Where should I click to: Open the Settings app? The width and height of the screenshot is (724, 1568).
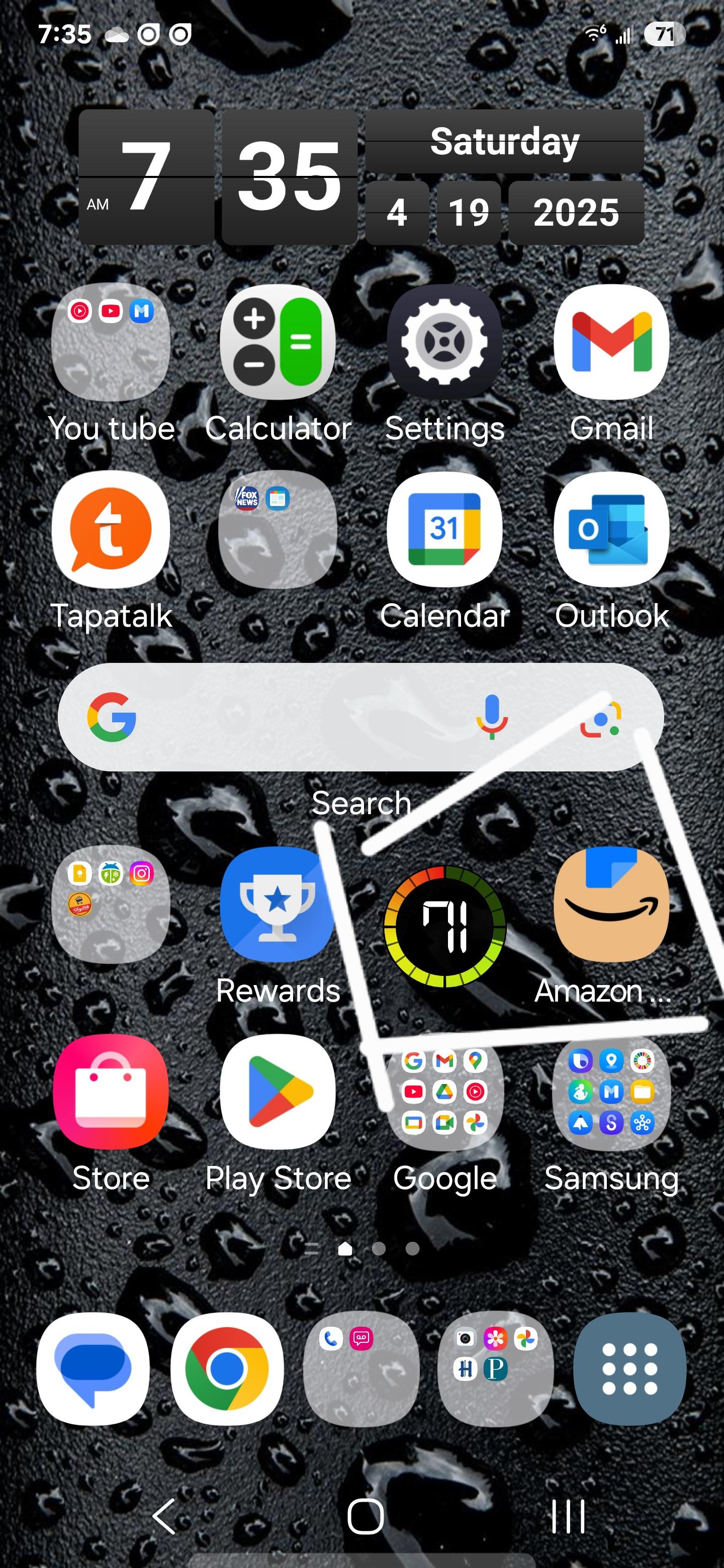coord(444,342)
